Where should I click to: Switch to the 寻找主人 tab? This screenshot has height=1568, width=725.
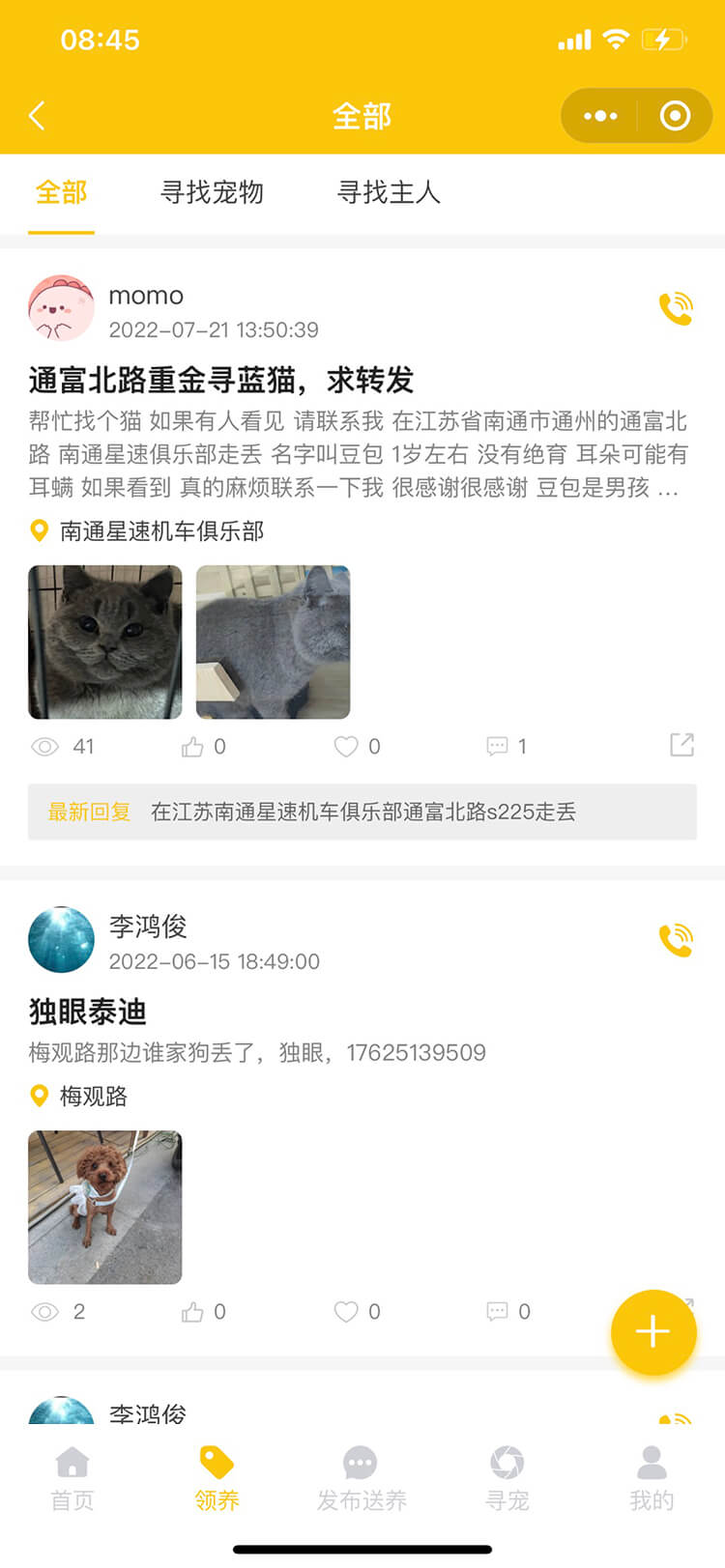[389, 192]
